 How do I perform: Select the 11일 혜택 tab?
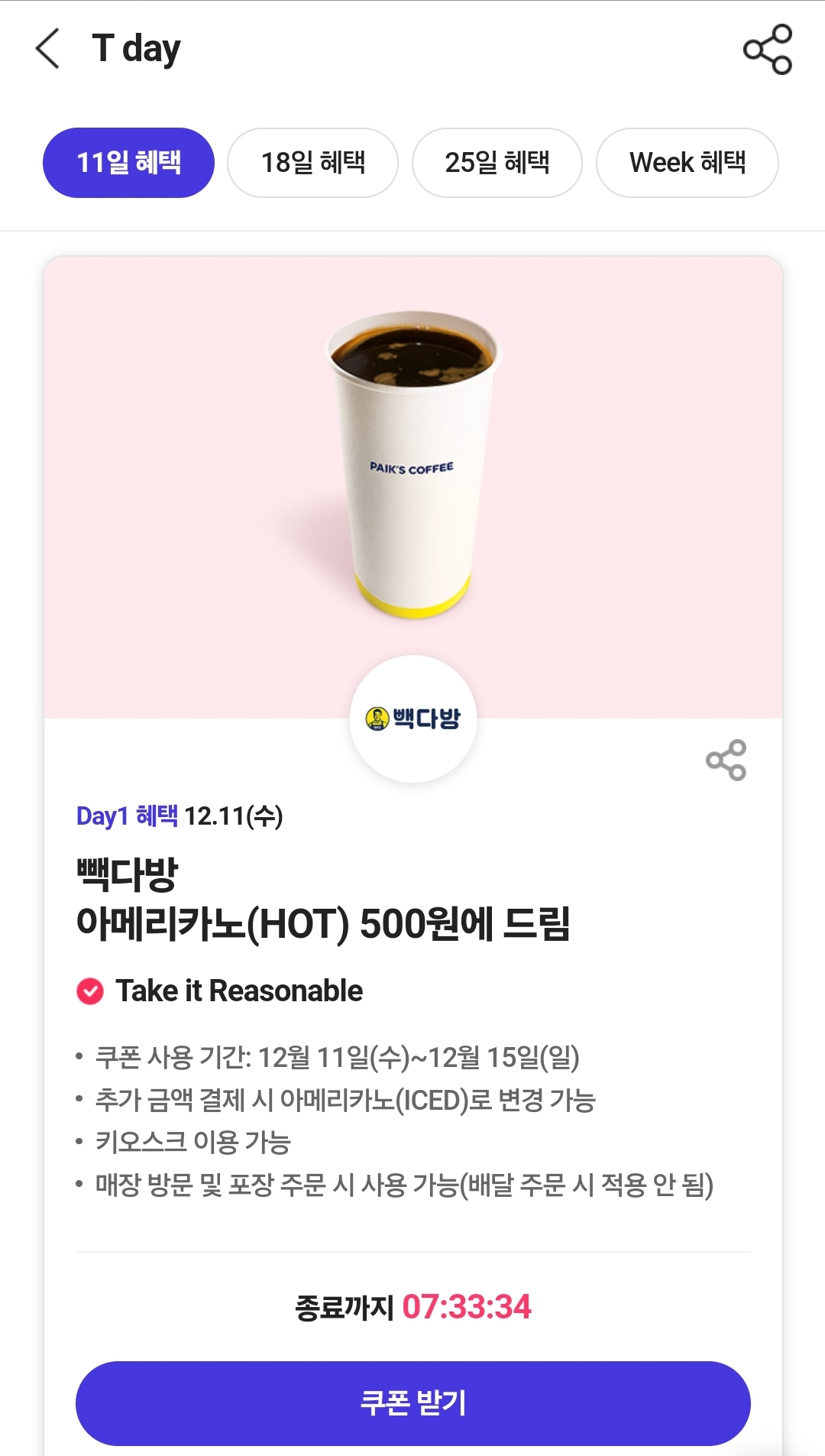[x=128, y=163]
